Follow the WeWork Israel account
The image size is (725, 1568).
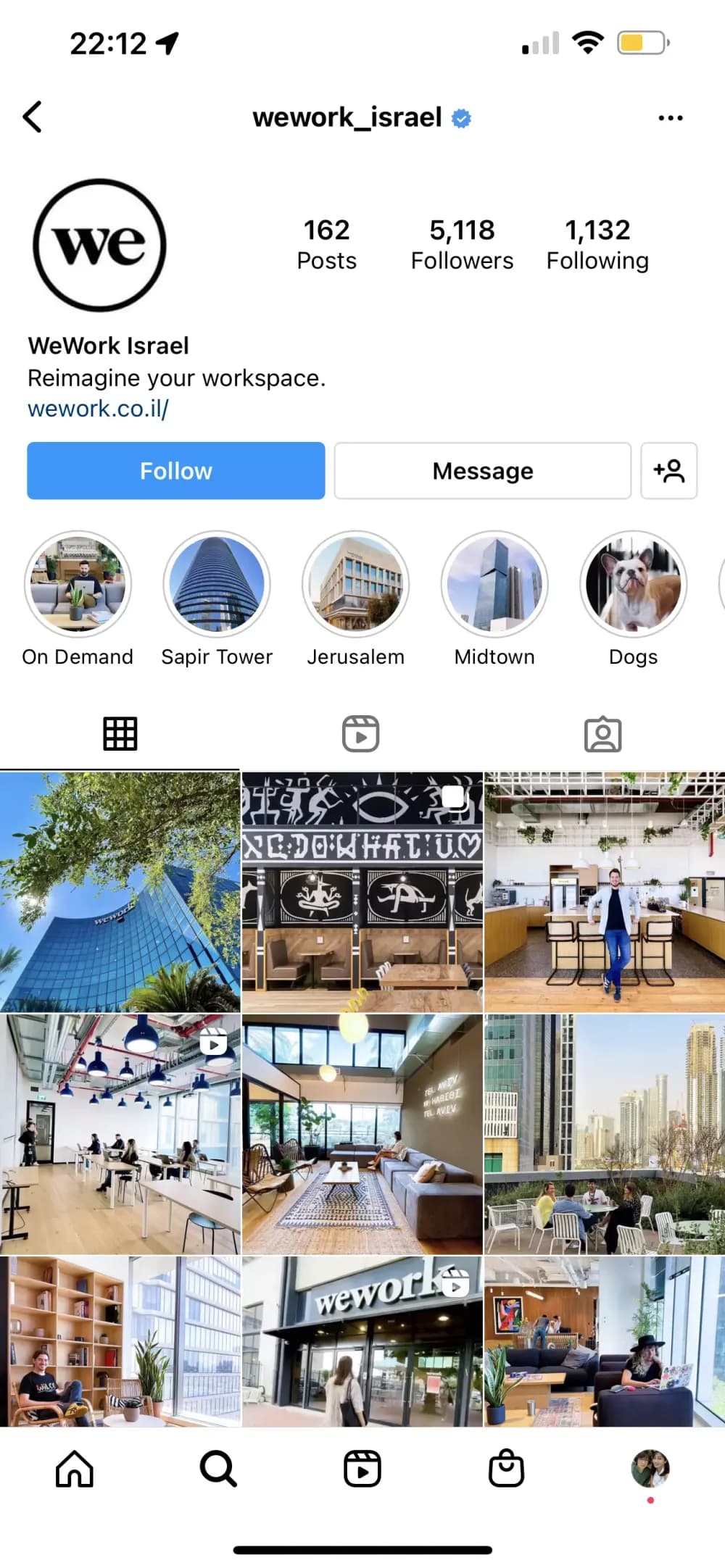click(176, 471)
